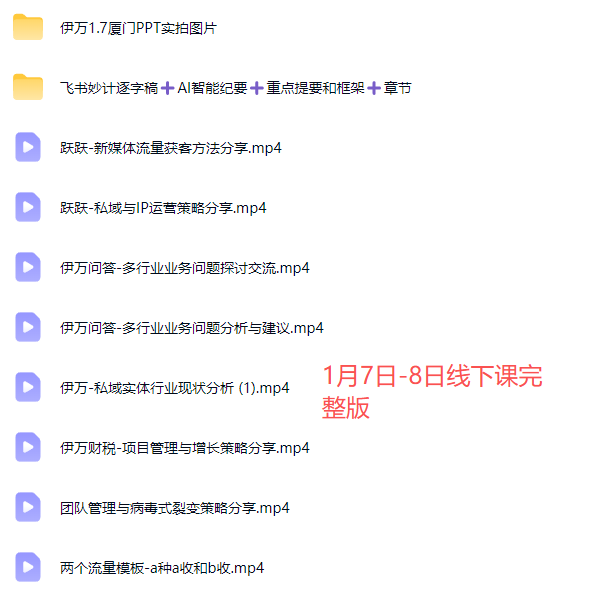Screen dimensions: 604x597
Task: Tap 团队管理与病毒式裂变策略分享.mp4 file
Action: point(174,508)
